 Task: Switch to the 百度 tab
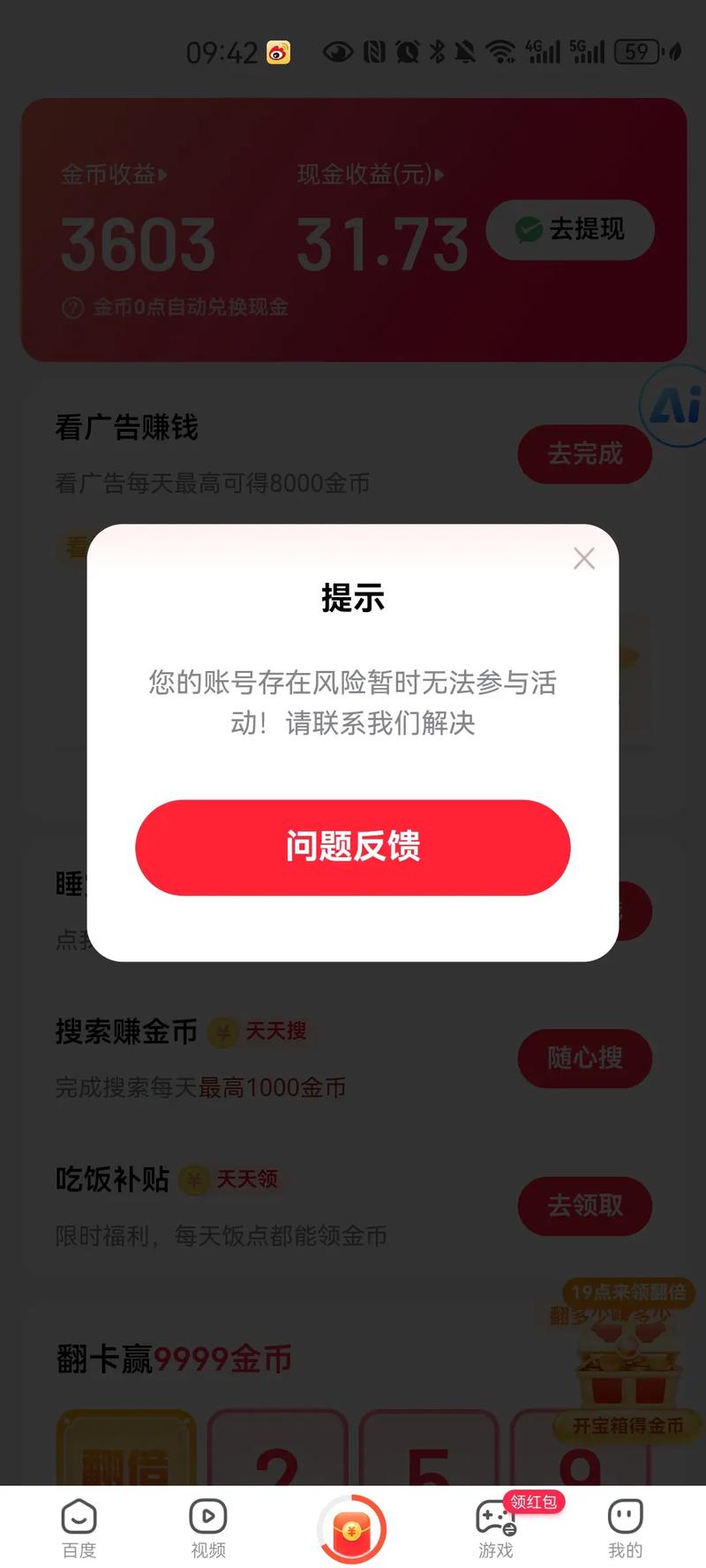(x=79, y=1527)
